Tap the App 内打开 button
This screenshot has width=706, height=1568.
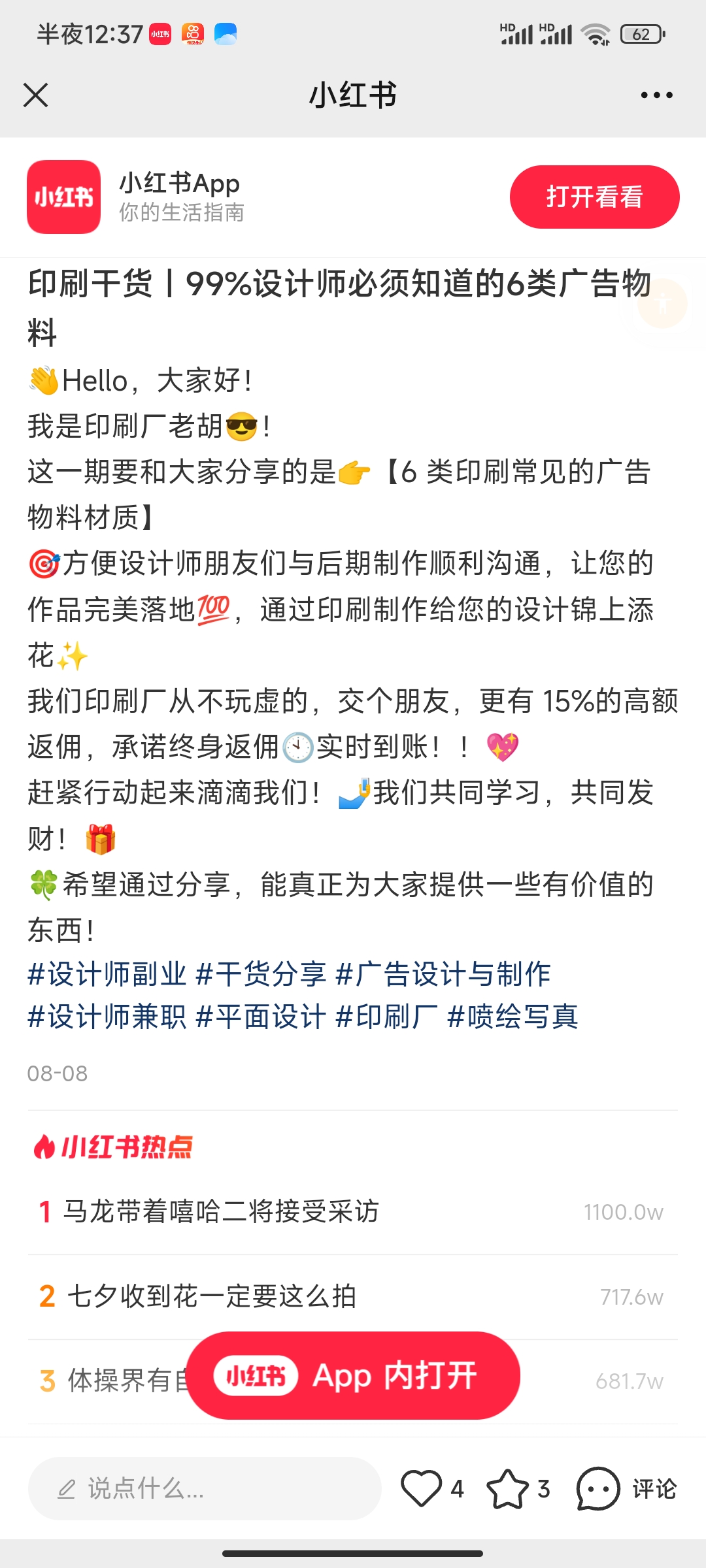pos(353,1377)
